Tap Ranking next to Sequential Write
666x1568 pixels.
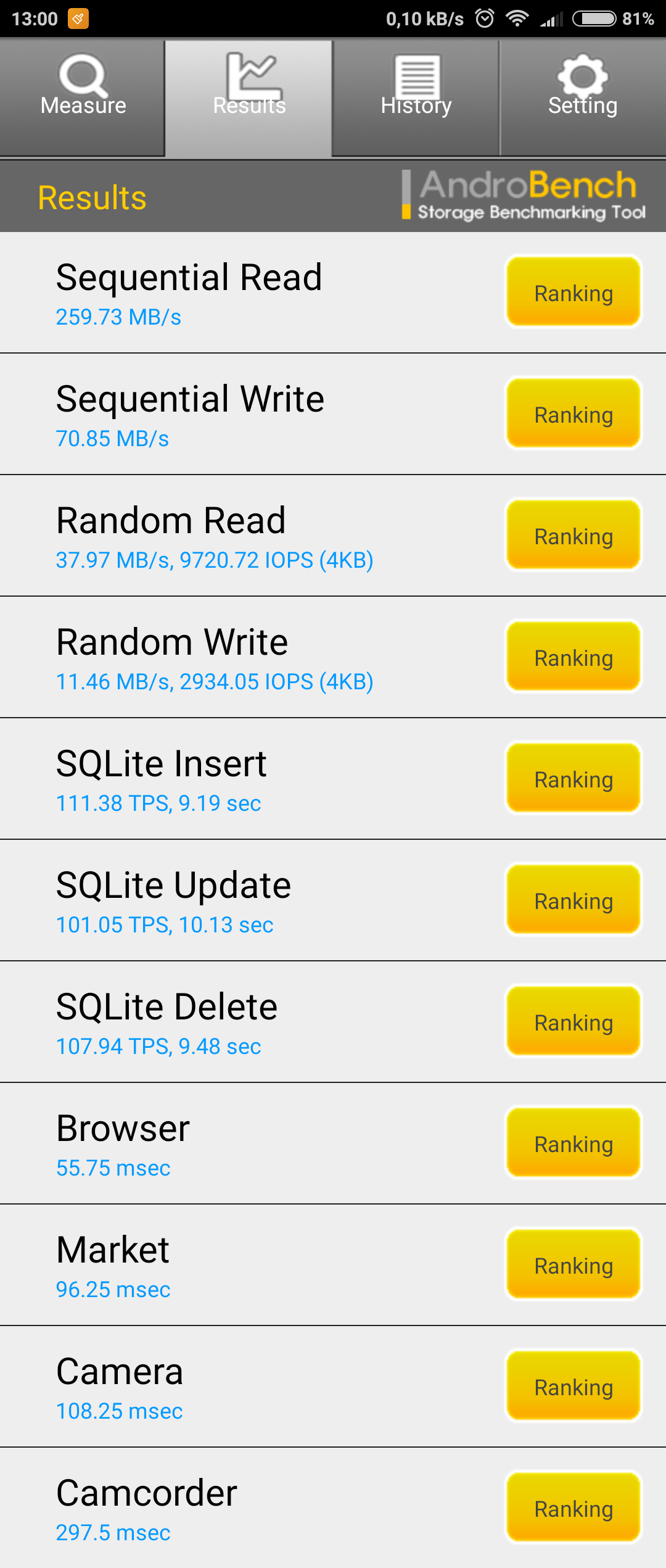573,414
